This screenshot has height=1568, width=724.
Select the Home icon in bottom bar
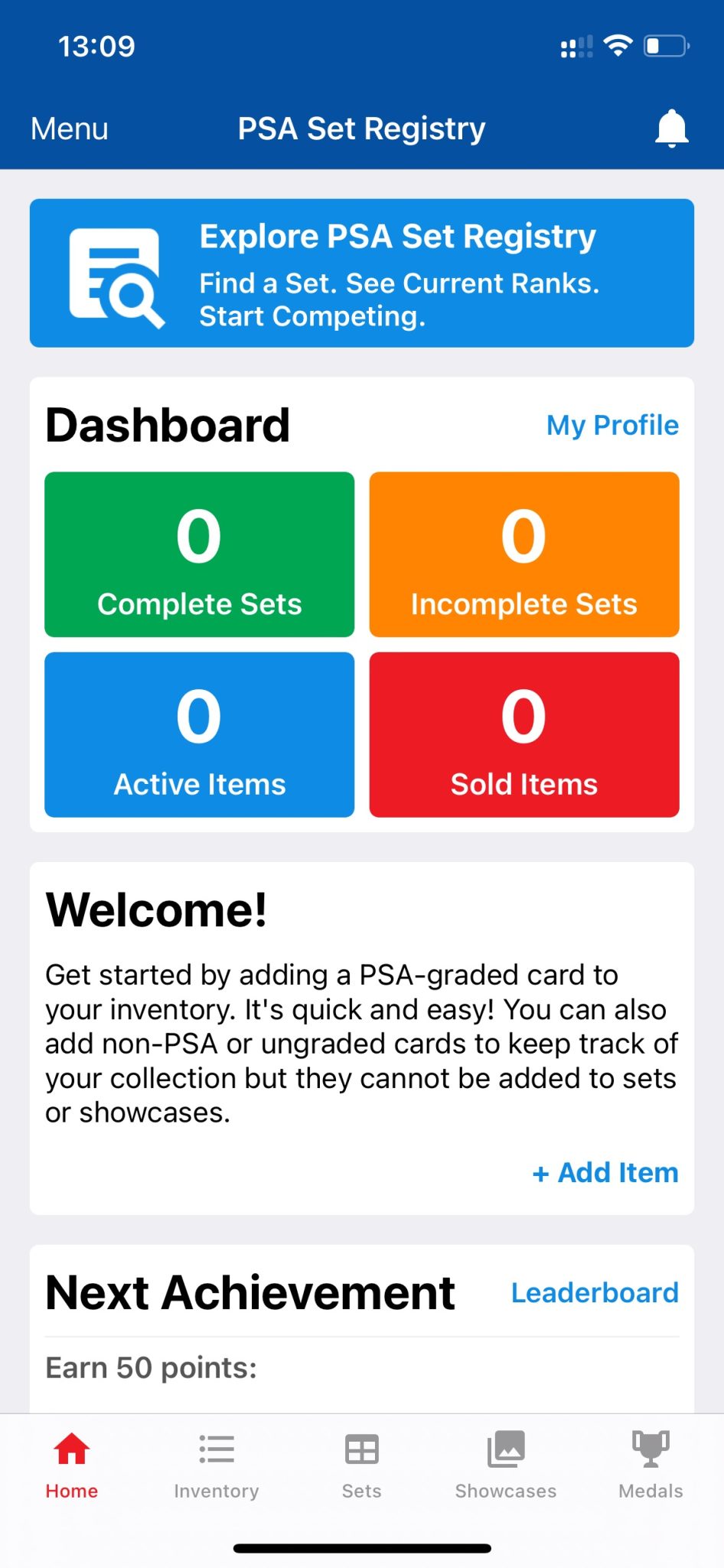click(x=71, y=1449)
